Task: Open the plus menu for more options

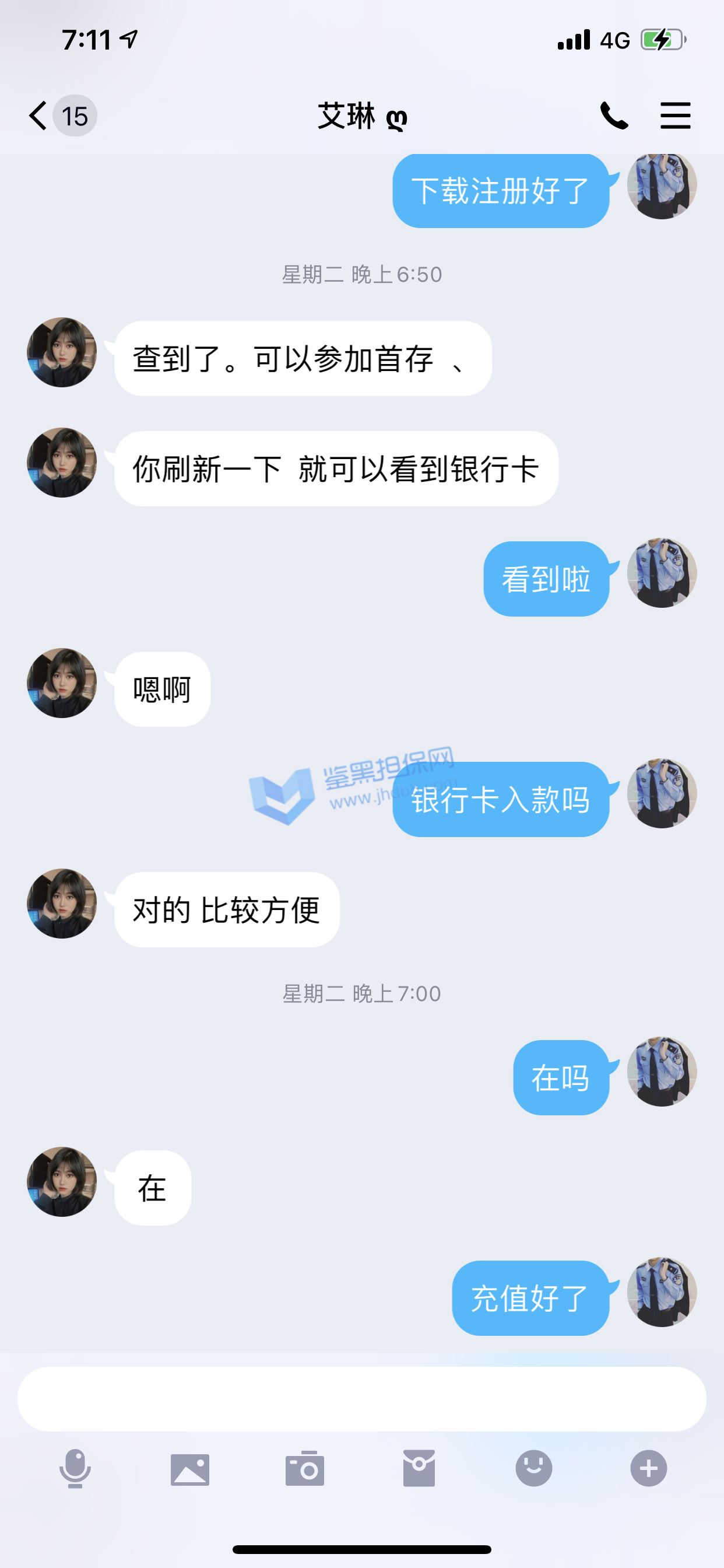Action: pos(648,1469)
